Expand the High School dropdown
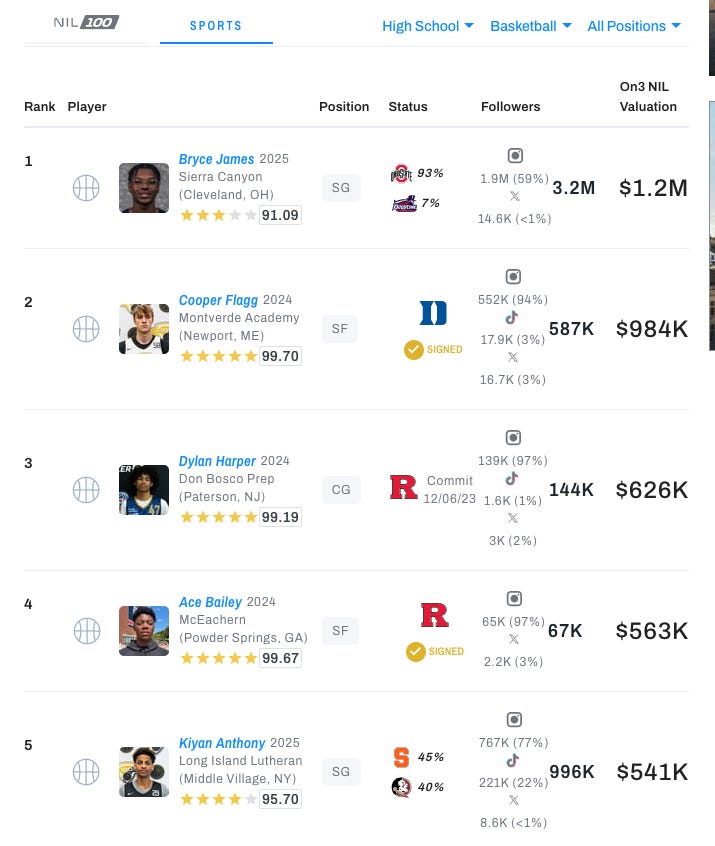Image resolution: width=715 pixels, height=846 pixels. click(428, 26)
